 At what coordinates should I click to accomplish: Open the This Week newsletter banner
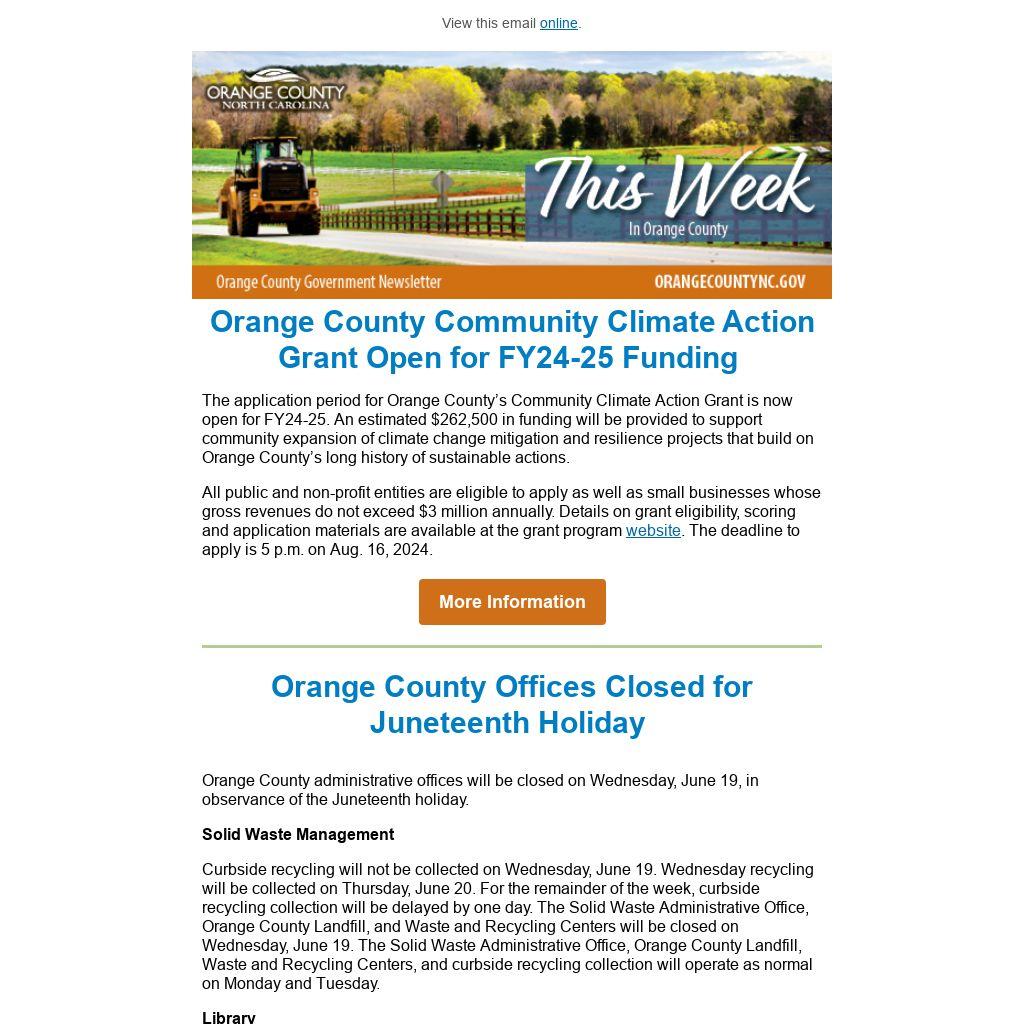[512, 175]
